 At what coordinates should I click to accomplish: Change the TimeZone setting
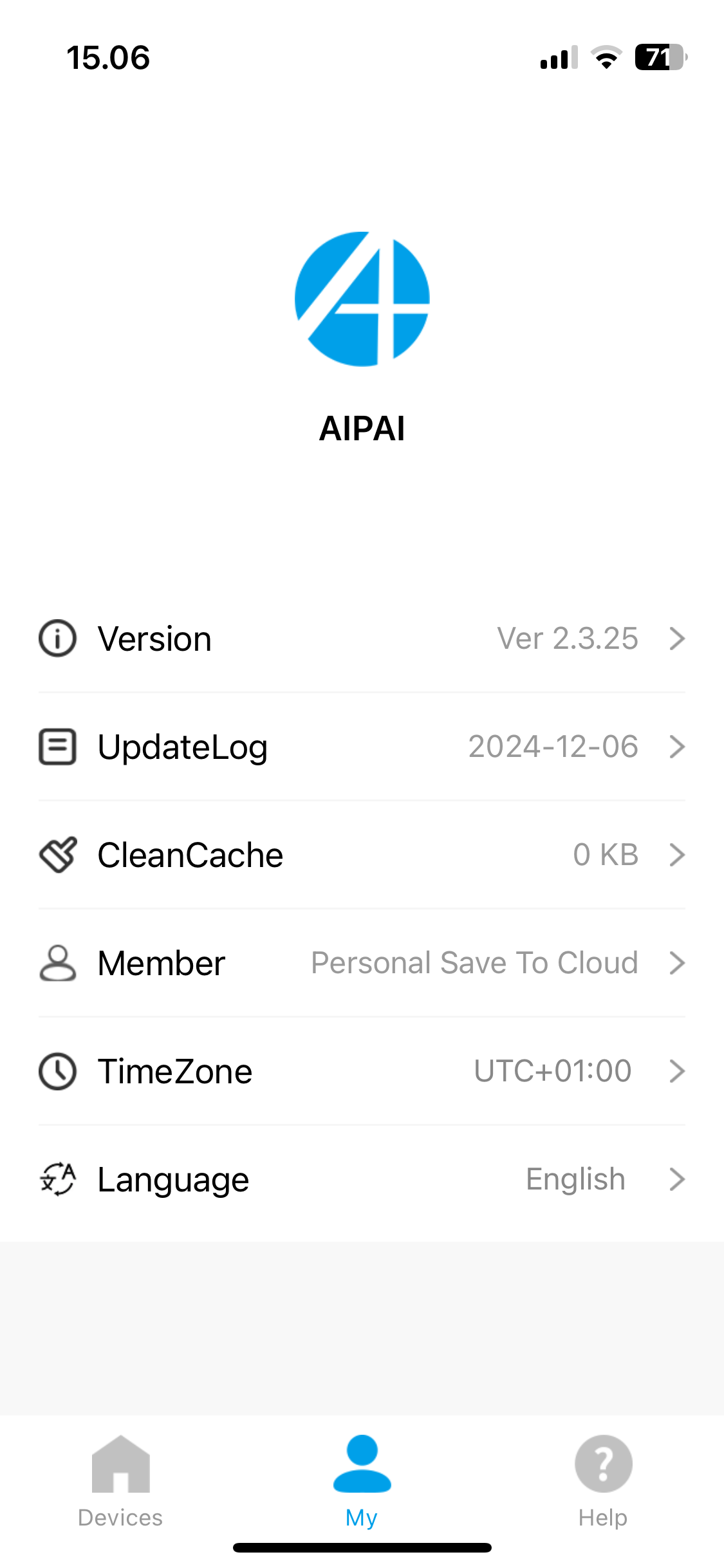click(x=362, y=1071)
